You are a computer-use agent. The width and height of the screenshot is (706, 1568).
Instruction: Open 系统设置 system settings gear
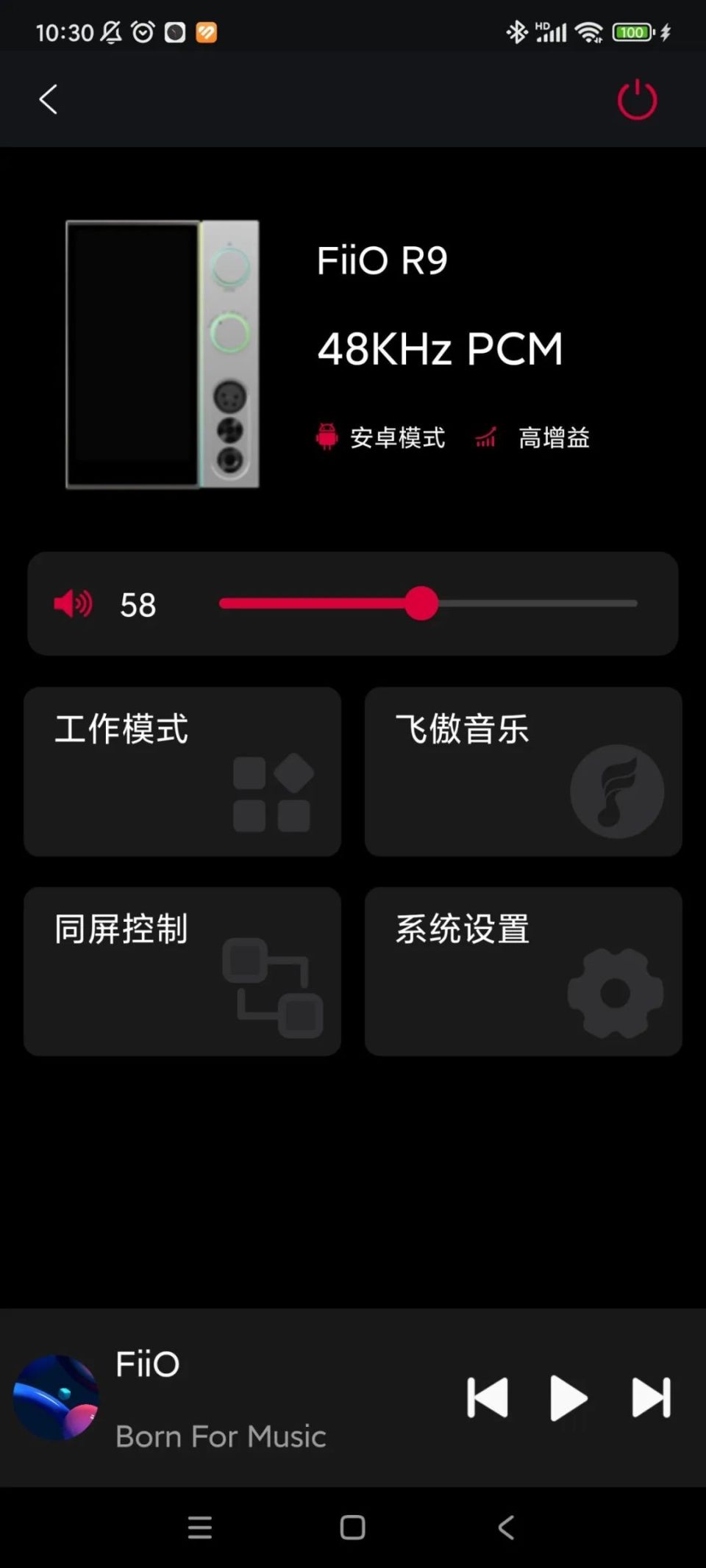pos(523,972)
